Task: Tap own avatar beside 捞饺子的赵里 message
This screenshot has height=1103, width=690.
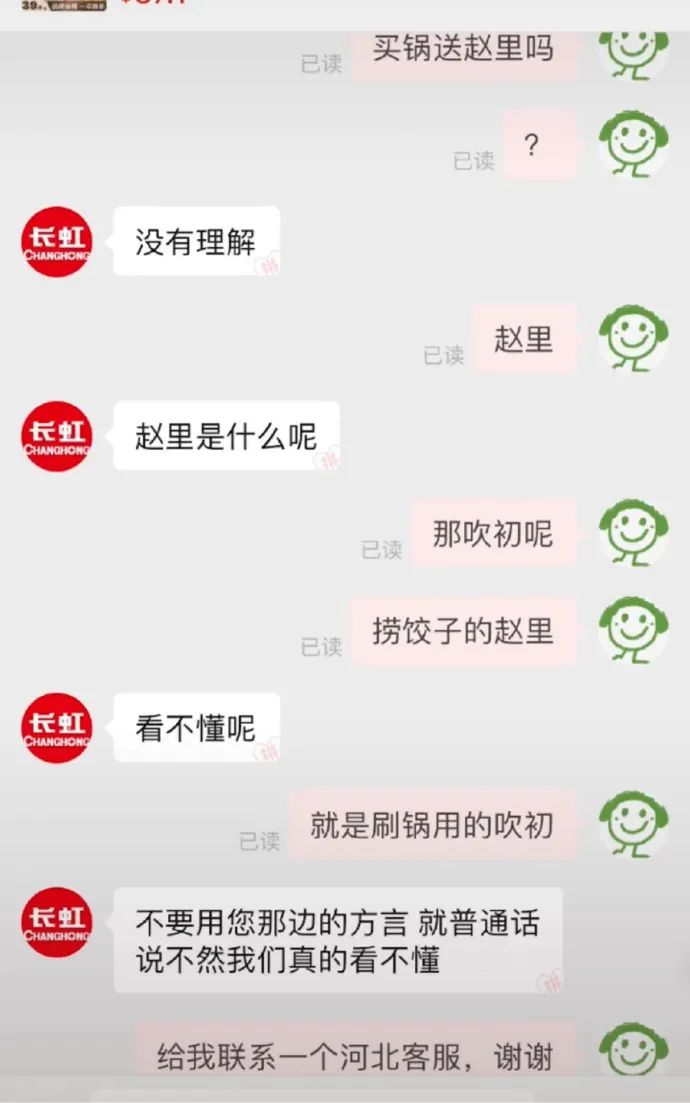Action: 633,630
